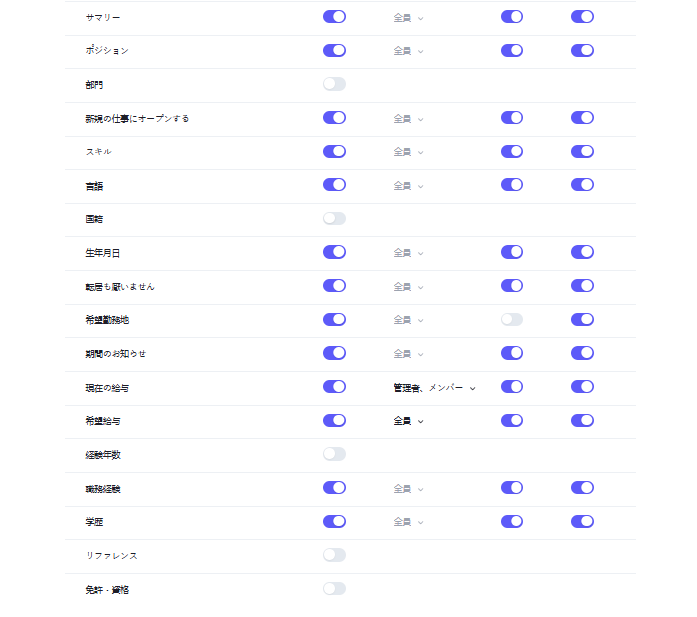Enable the 免許・資格 toggle
Screen dimensions: 697x617
click(334, 589)
